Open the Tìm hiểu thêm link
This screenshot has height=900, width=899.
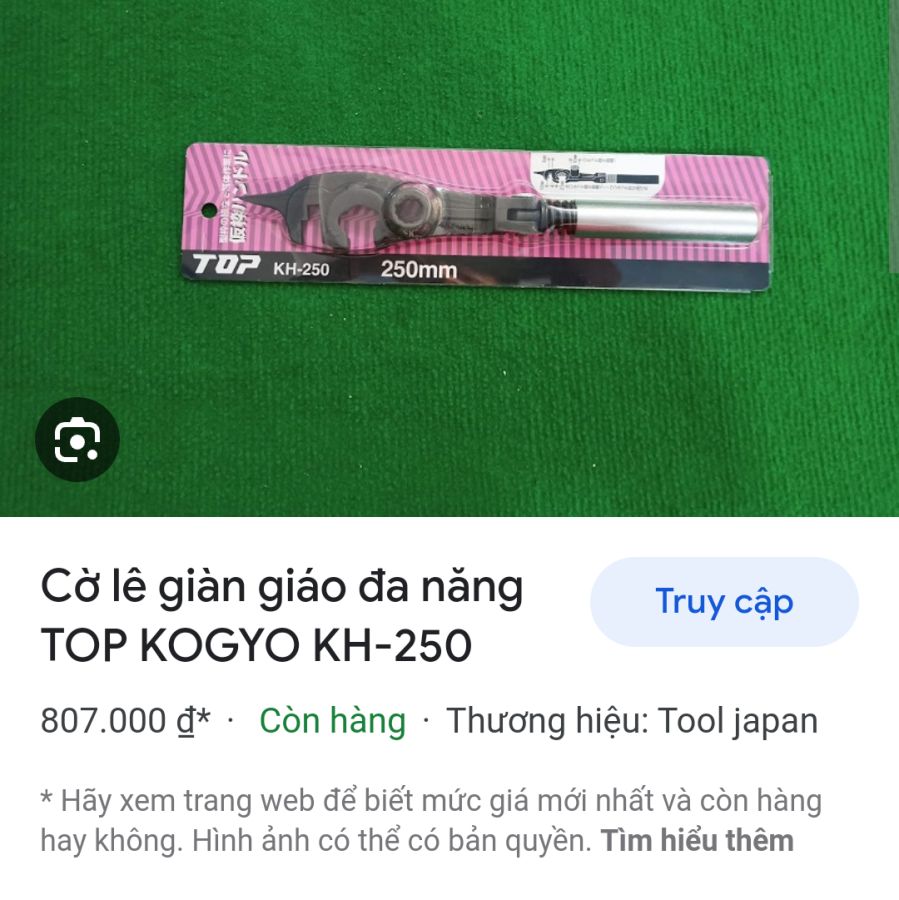tap(697, 840)
